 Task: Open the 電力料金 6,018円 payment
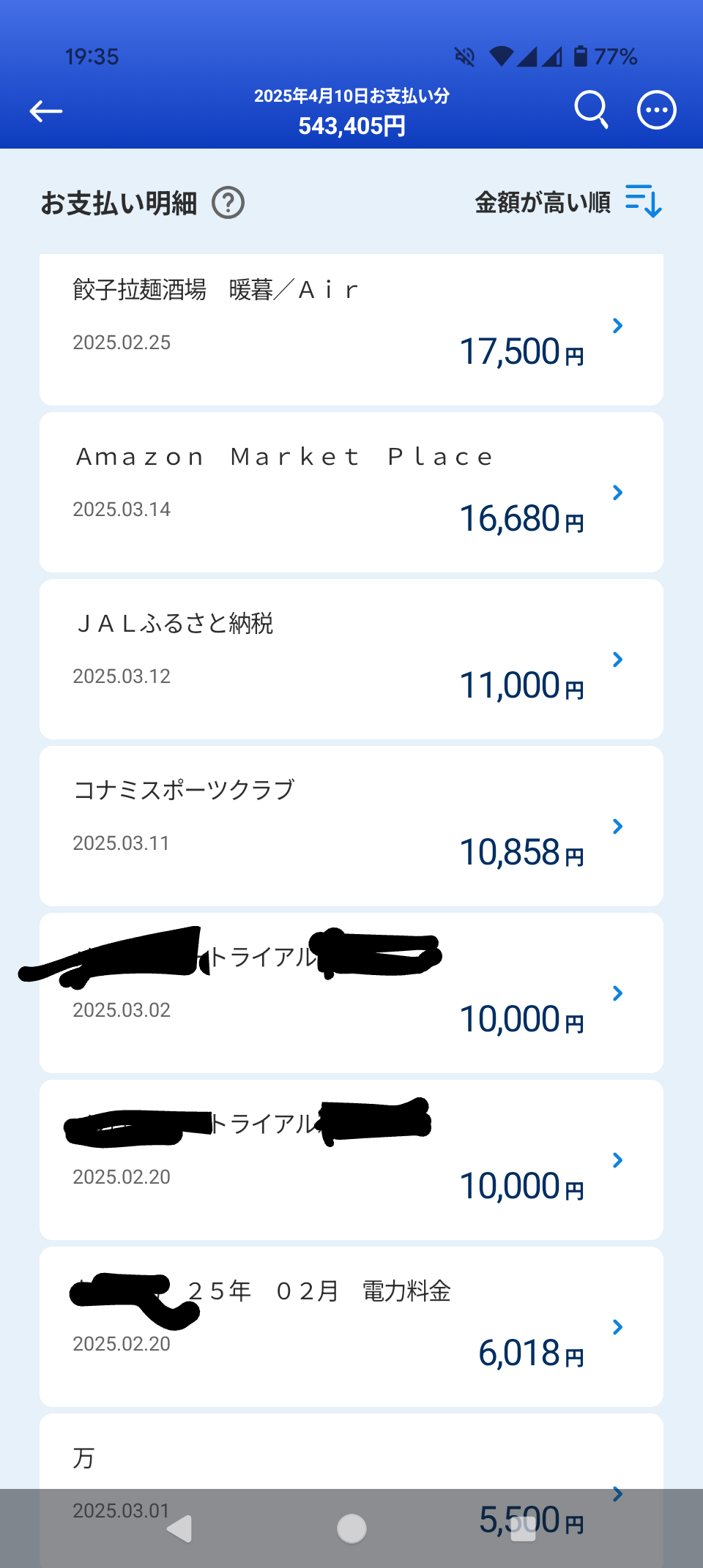[351, 1326]
